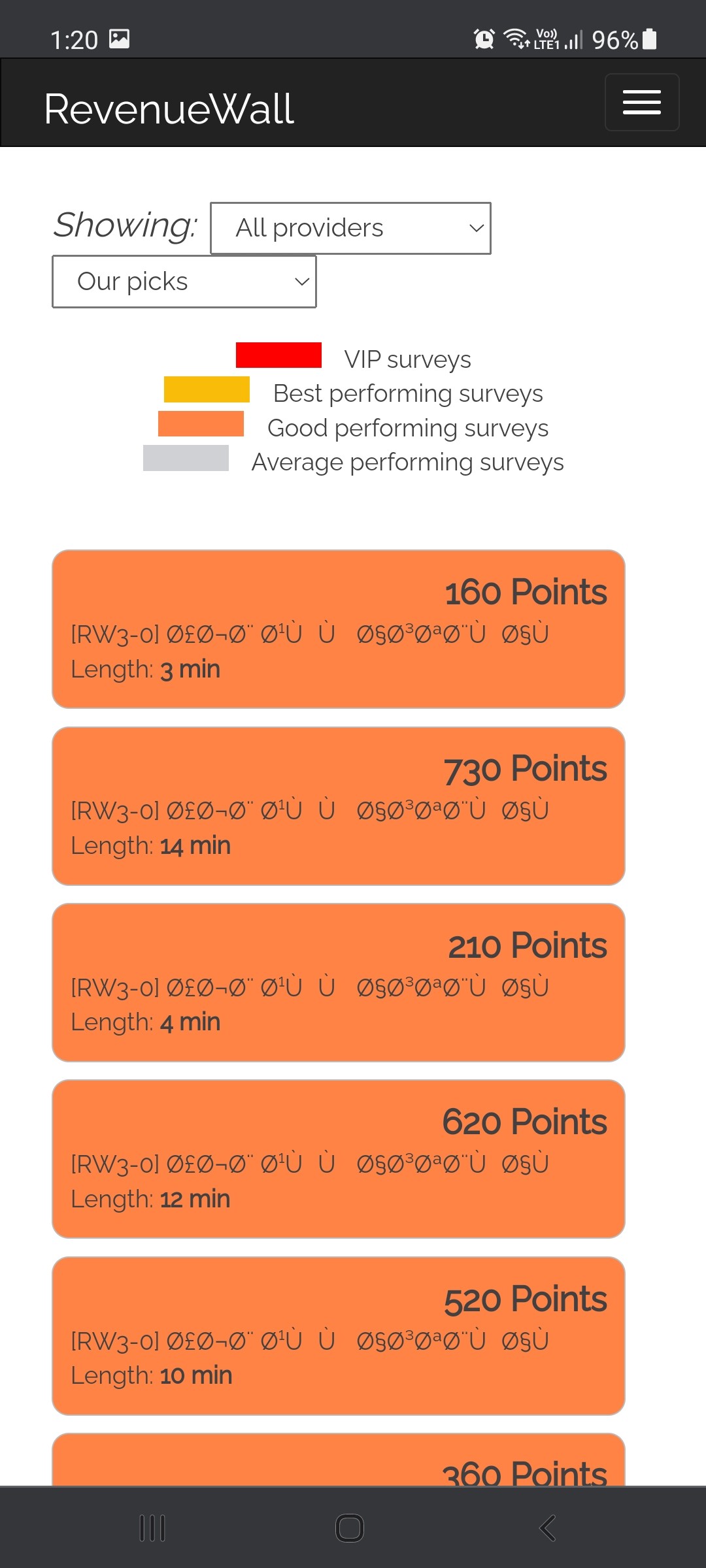Start the 620 Points 12 min survey

[x=339, y=1159]
